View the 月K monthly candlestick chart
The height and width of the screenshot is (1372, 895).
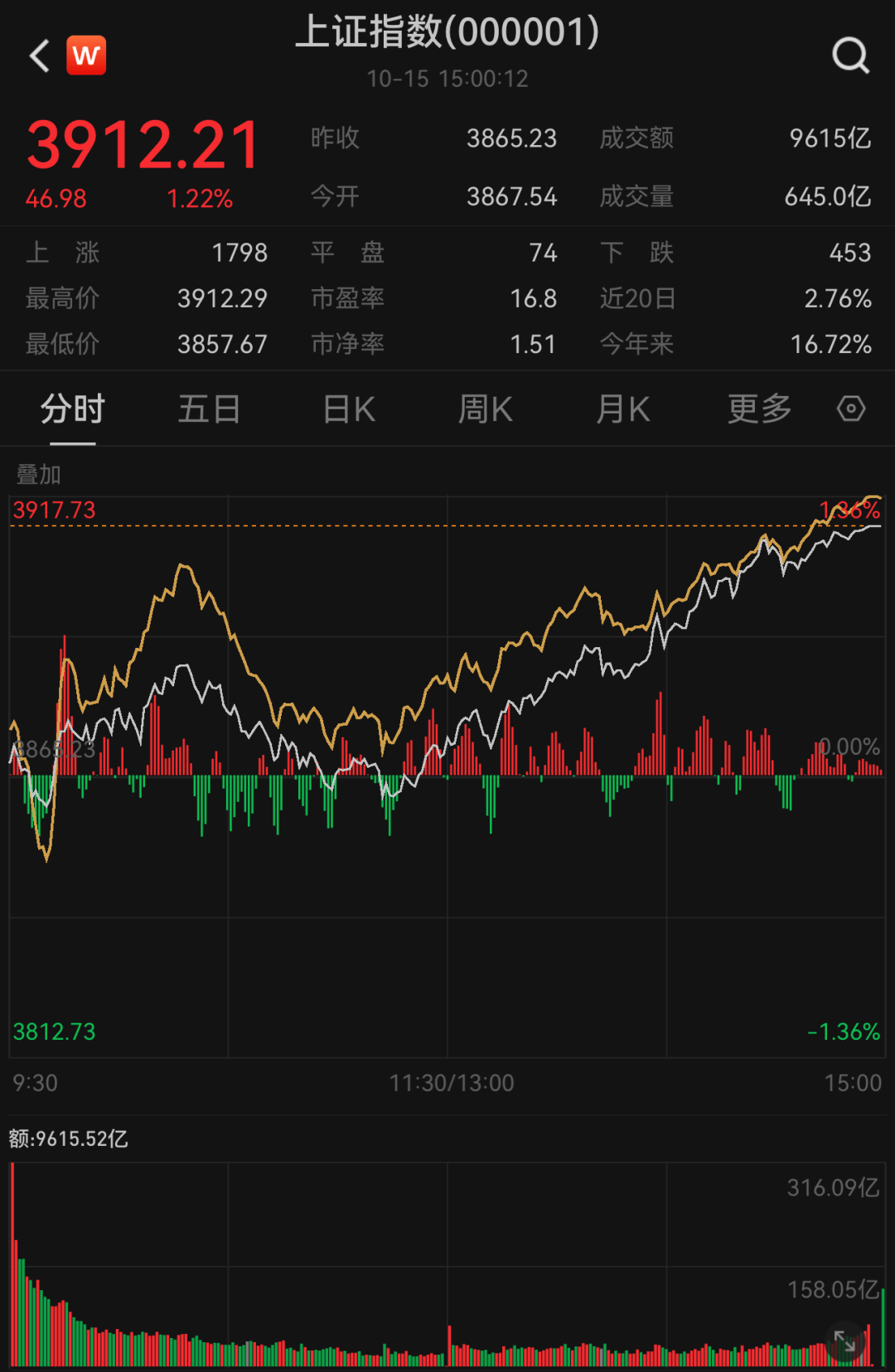click(x=623, y=409)
